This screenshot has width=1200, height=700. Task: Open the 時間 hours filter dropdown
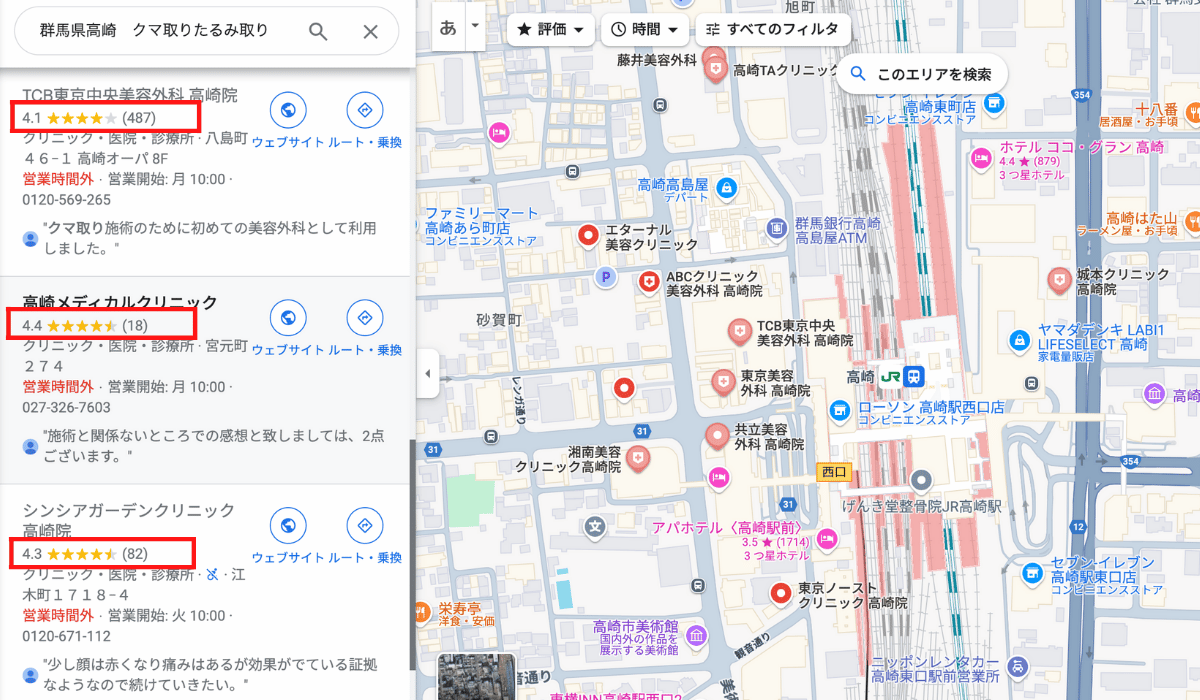645,30
